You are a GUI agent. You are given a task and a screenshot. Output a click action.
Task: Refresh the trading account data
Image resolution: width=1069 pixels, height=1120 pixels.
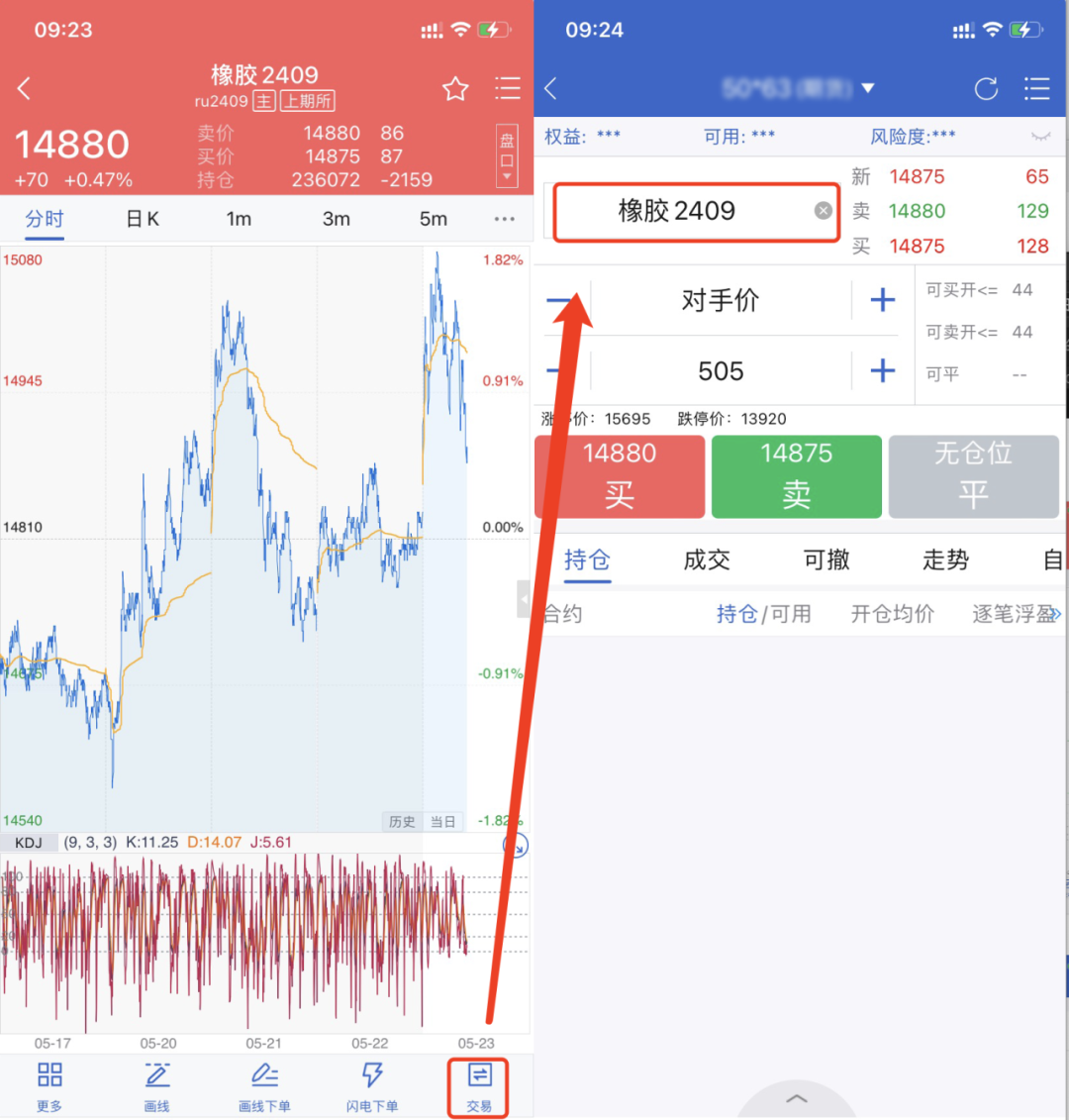pos(986,89)
